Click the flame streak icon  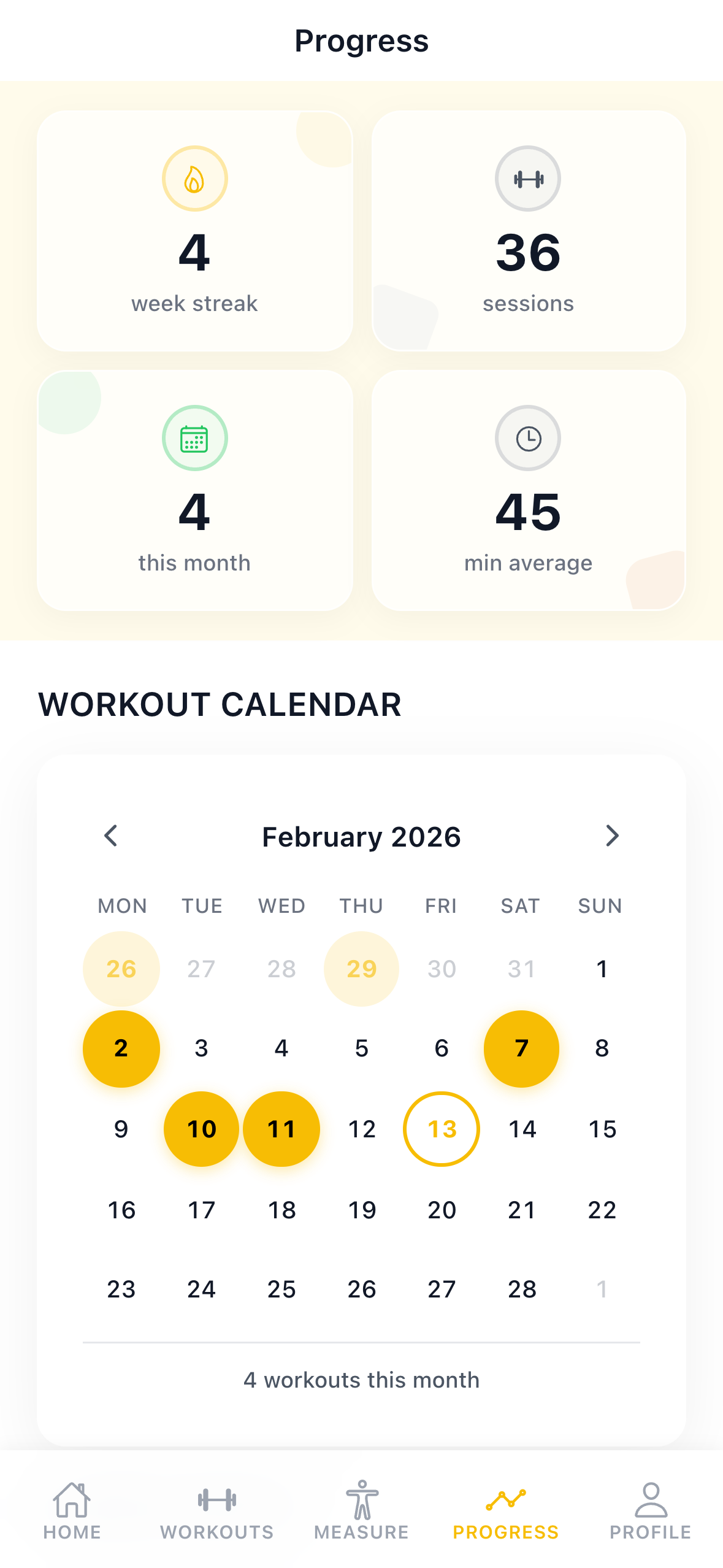(x=194, y=178)
